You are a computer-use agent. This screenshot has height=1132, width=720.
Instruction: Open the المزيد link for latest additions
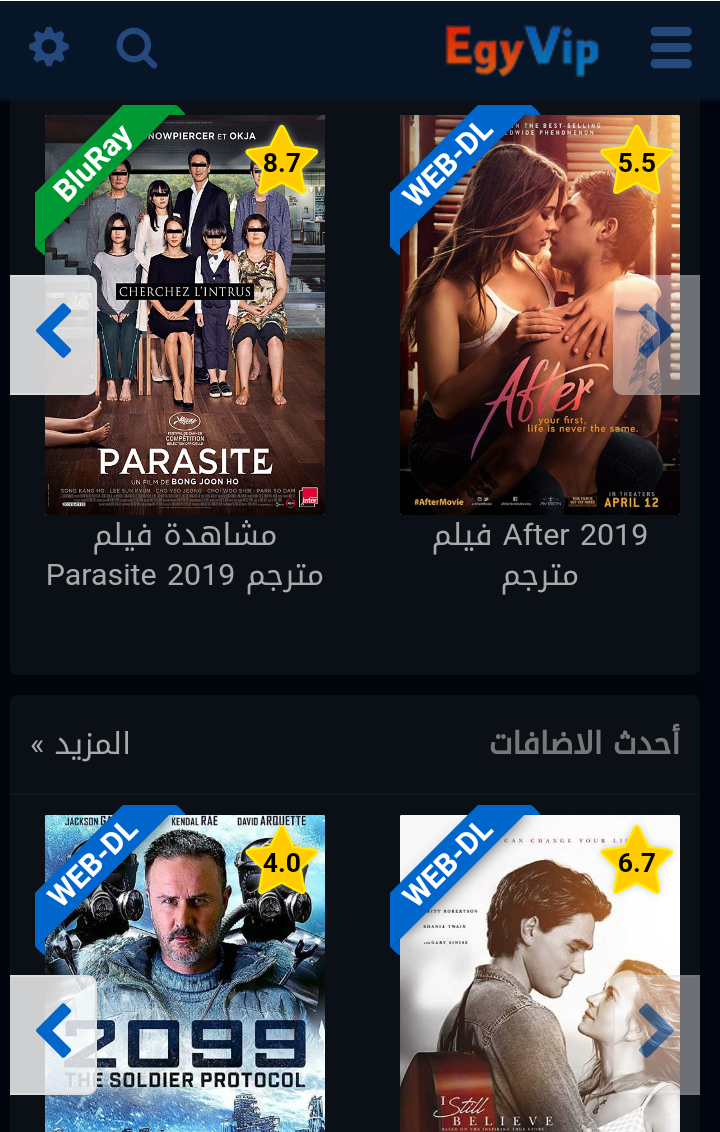point(80,744)
